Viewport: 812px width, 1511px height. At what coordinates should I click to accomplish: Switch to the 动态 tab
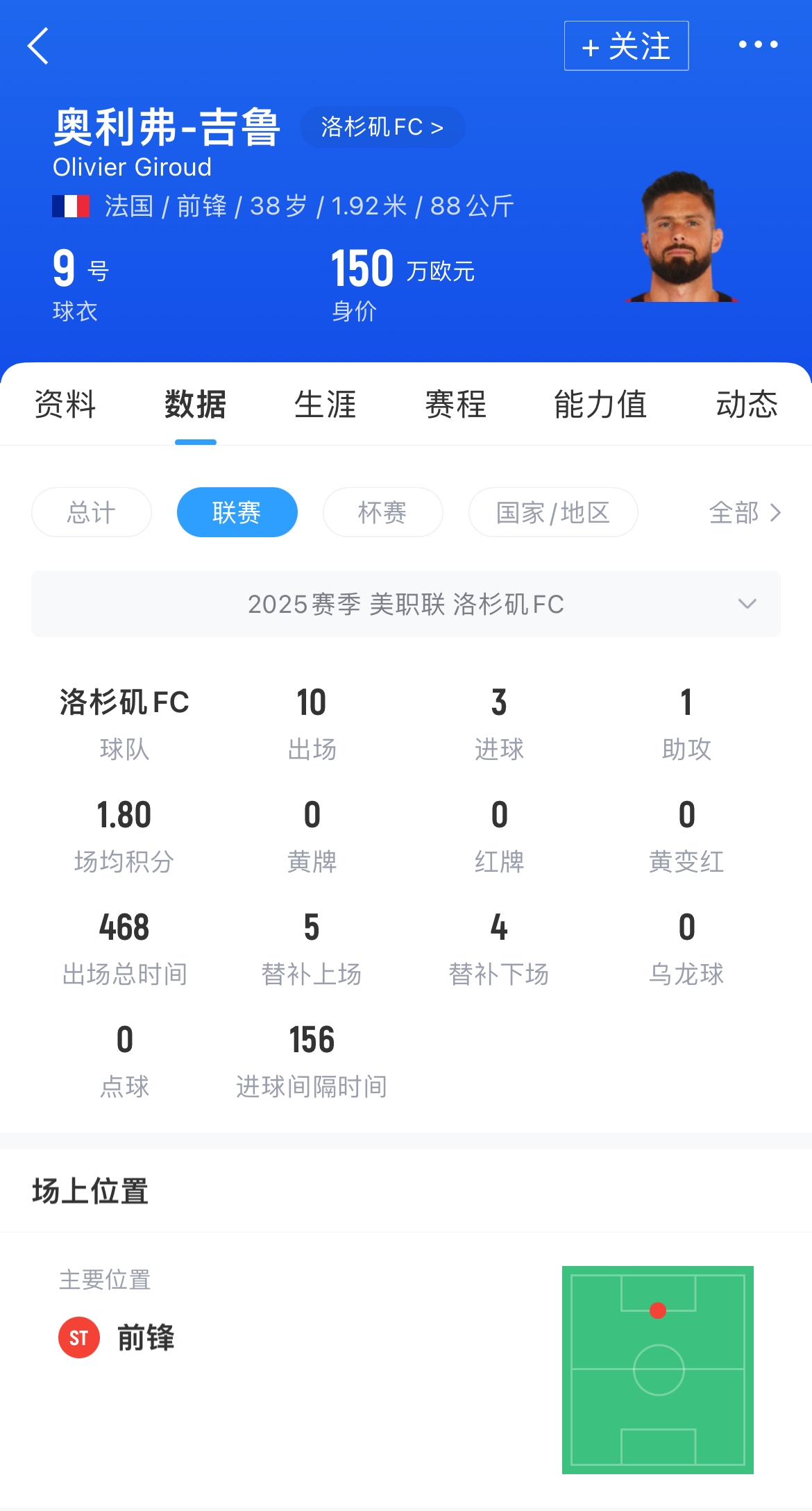click(746, 405)
